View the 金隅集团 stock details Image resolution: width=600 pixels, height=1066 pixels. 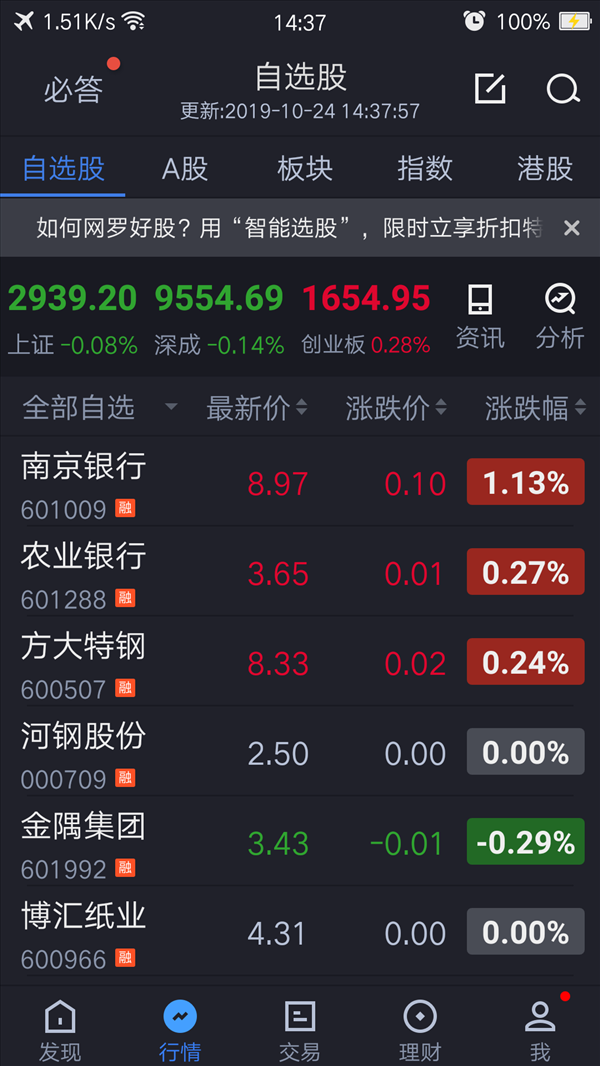point(300,842)
